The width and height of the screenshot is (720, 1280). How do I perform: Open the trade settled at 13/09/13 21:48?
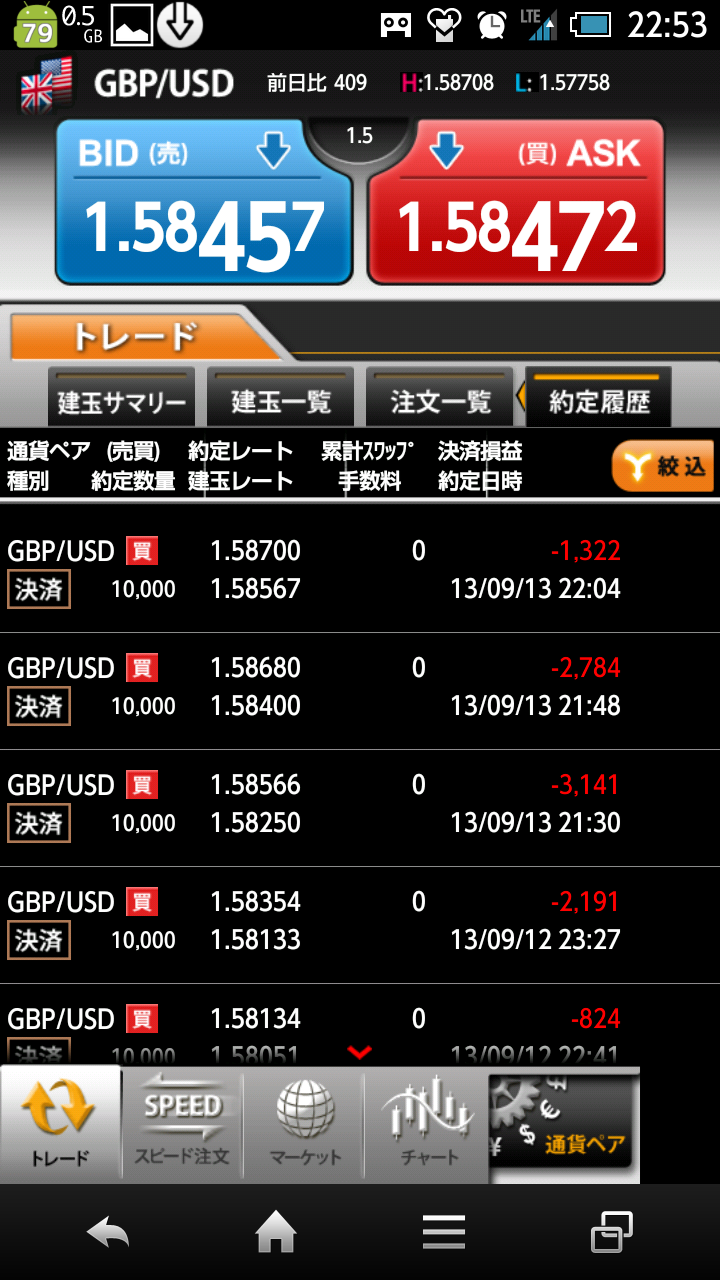(x=360, y=687)
